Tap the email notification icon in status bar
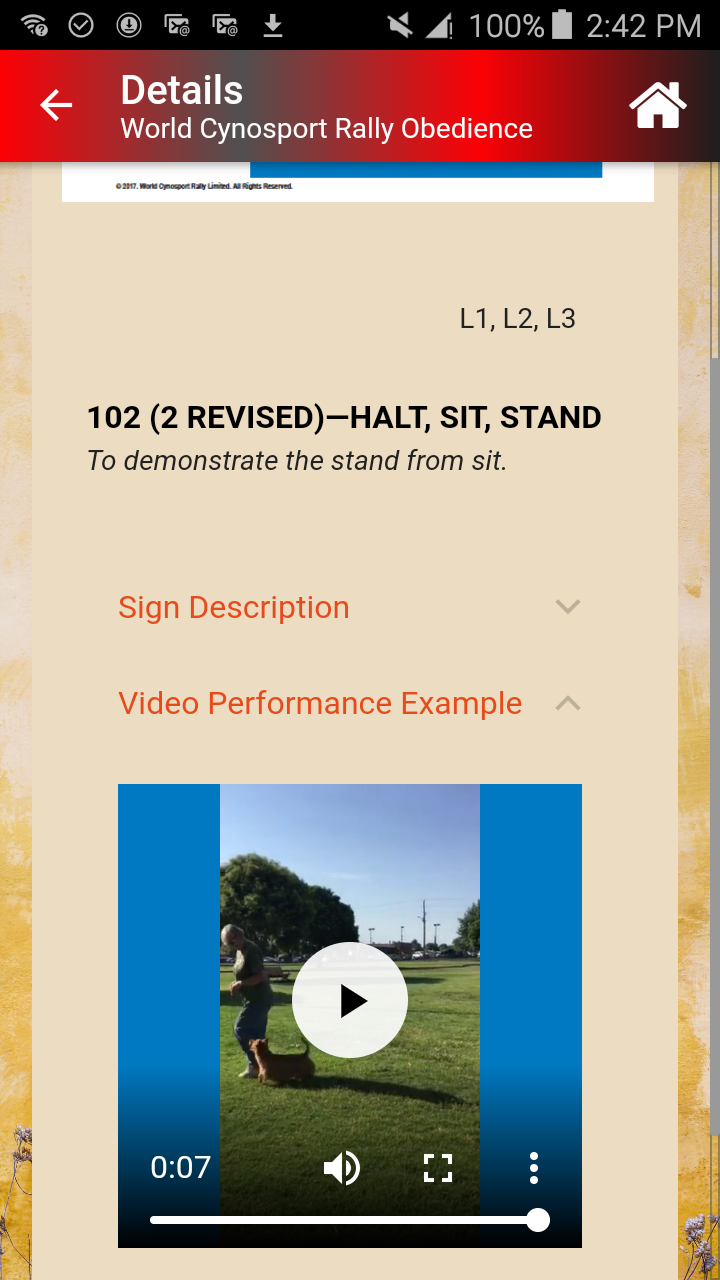The height and width of the screenshot is (1280, 720). tap(176, 24)
